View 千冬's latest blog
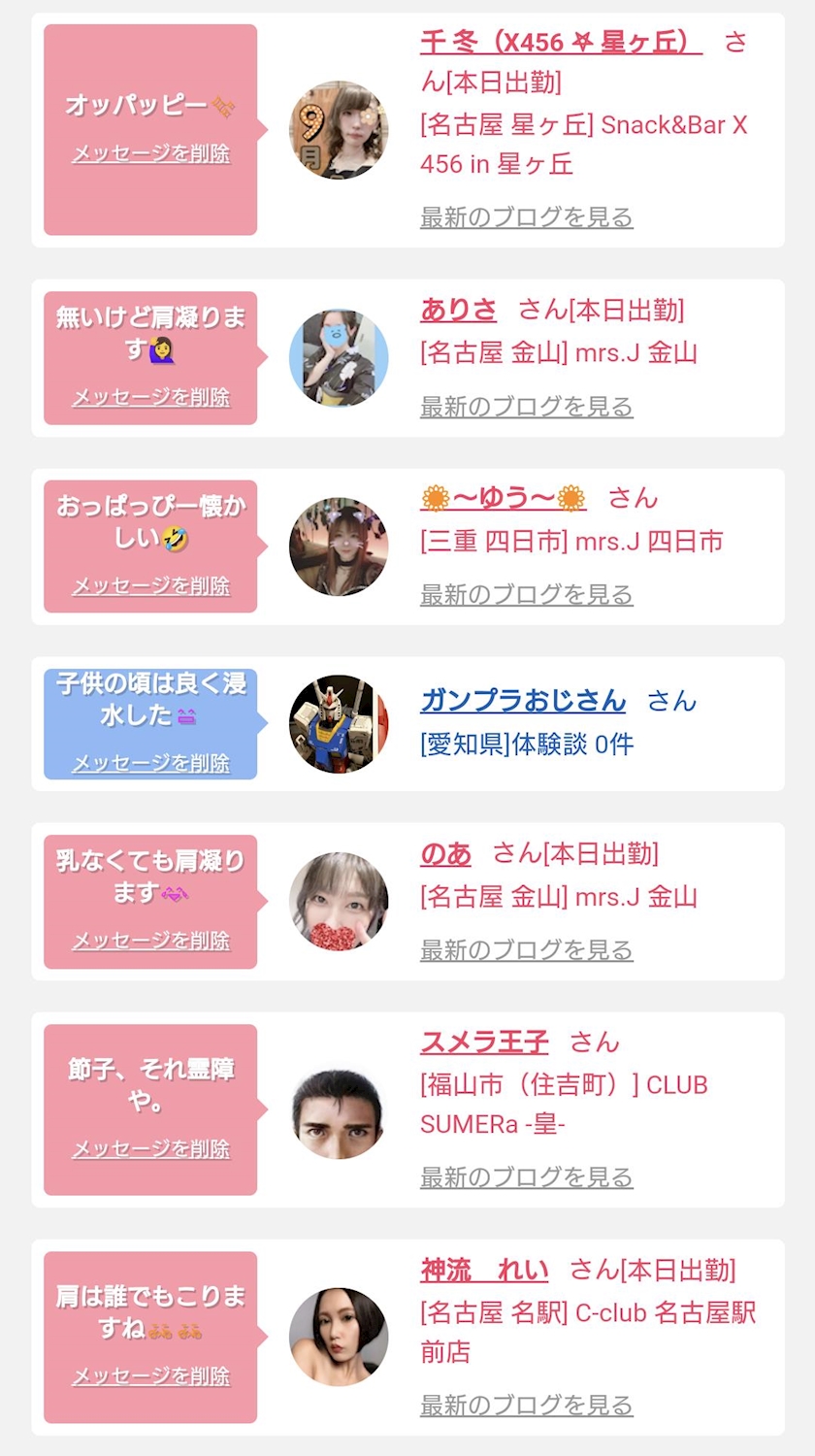 point(526,216)
